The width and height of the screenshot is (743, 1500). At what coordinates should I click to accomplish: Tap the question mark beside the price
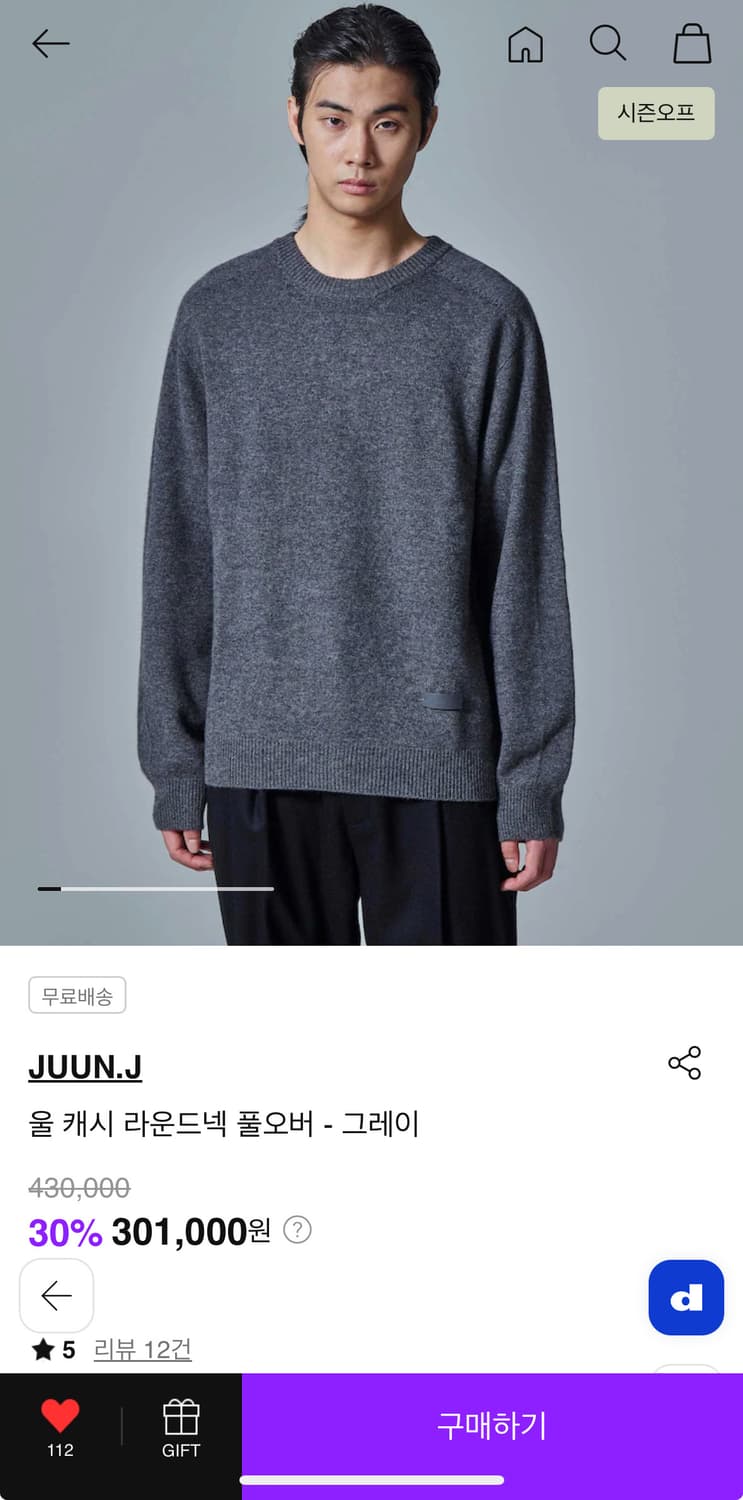point(296,1232)
